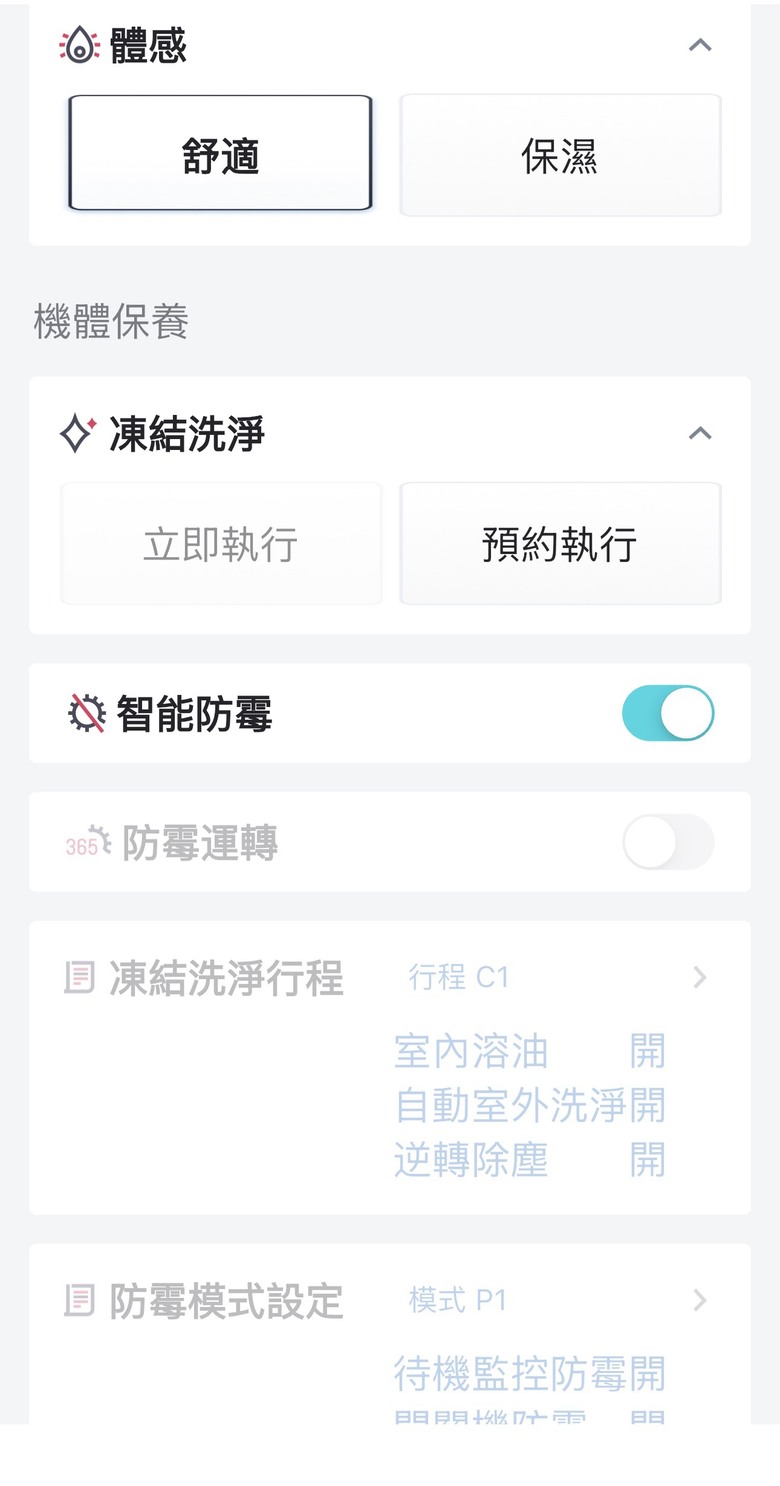This screenshot has height=1486, width=780.
Task: Tap 預約執行 to schedule cleaning
Action: [x=560, y=544]
